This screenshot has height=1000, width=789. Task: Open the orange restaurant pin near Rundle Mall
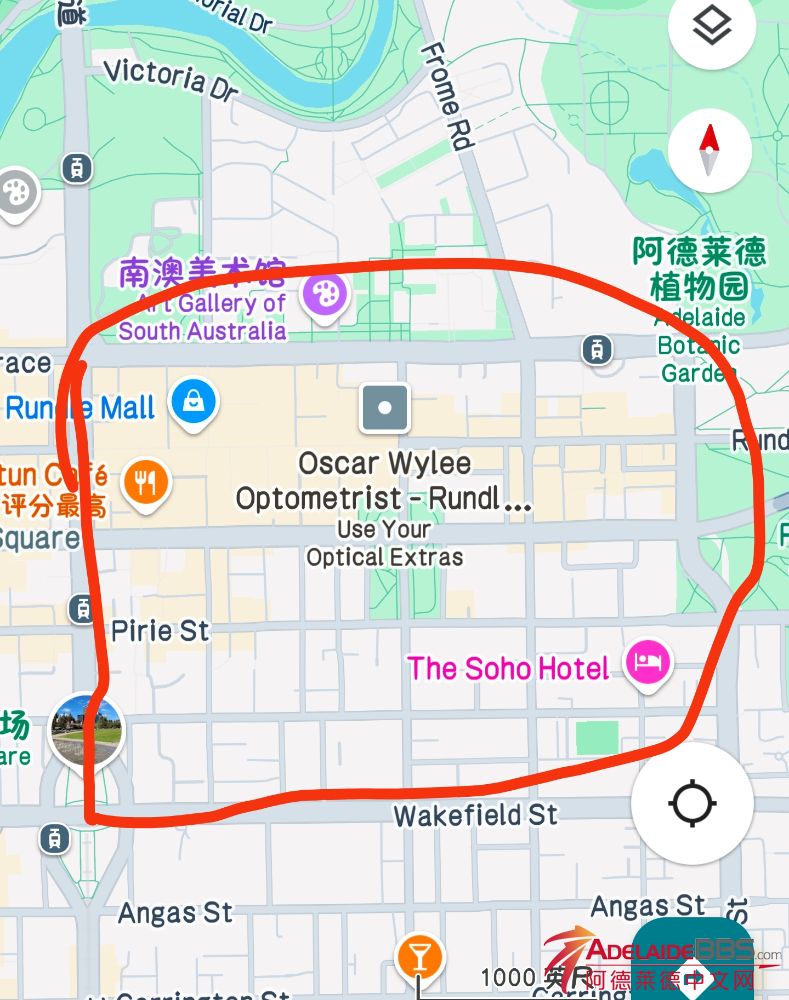[x=146, y=483]
